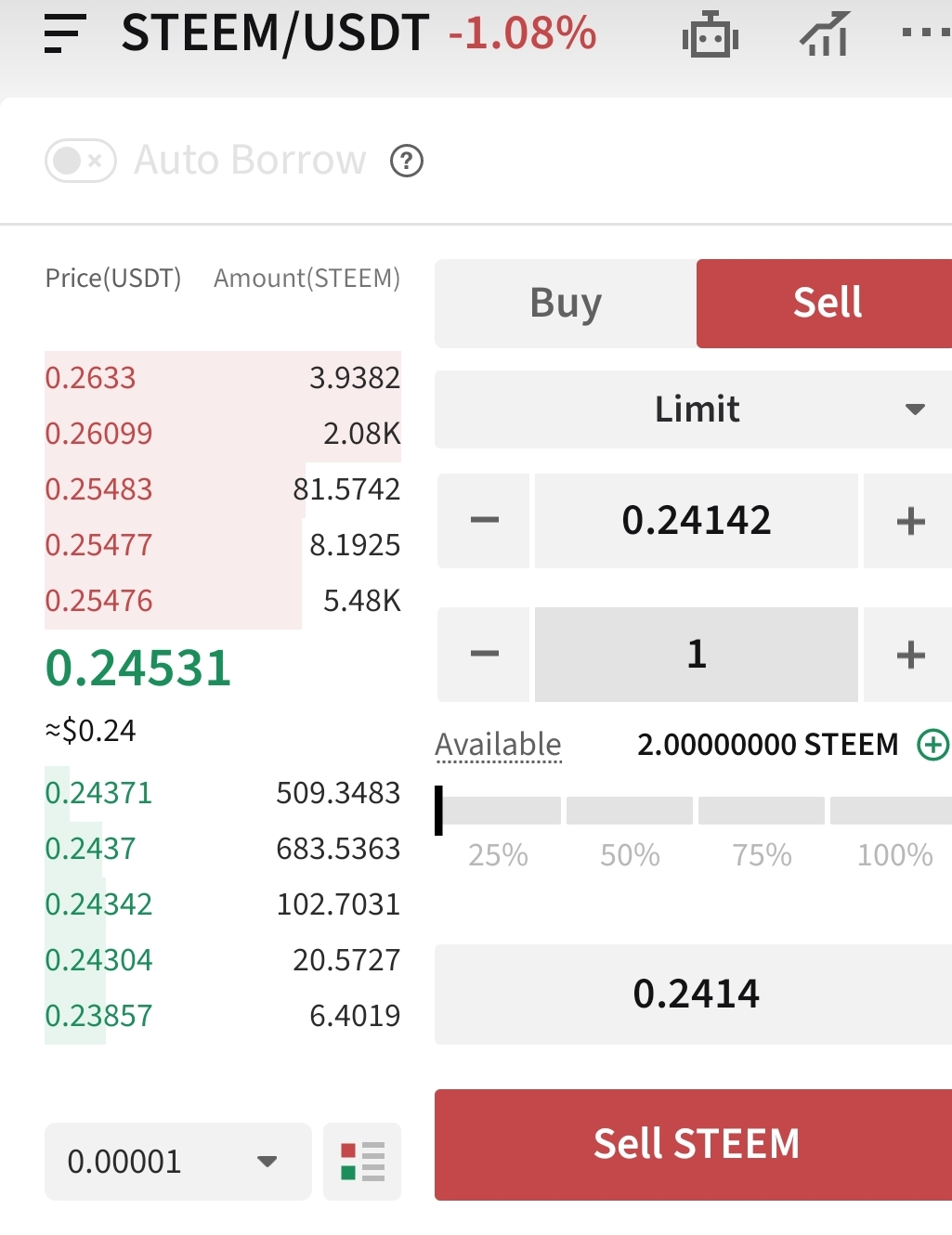Increase the amount by one step

tap(910, 655)
